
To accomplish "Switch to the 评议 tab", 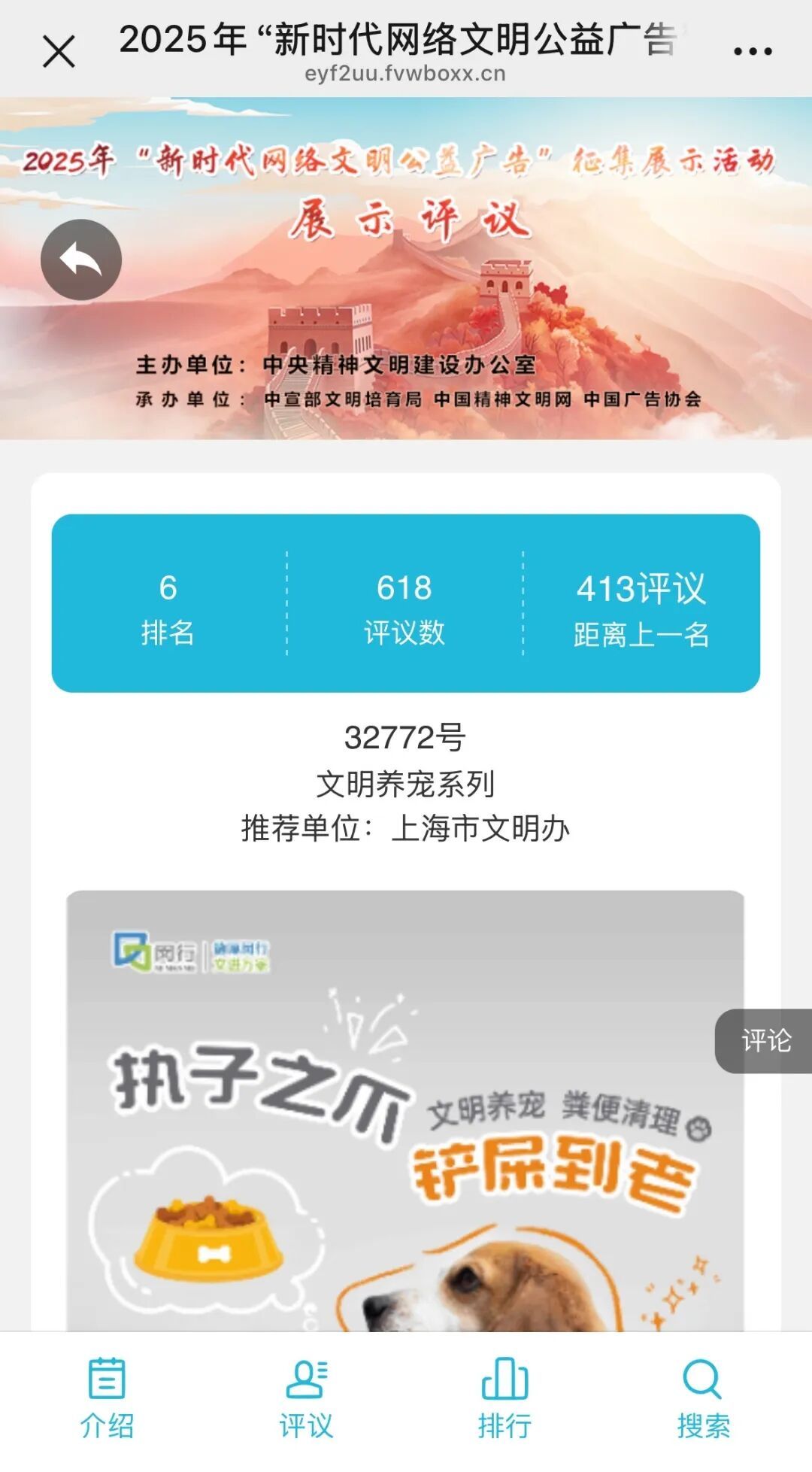I will click(306, 1398).
